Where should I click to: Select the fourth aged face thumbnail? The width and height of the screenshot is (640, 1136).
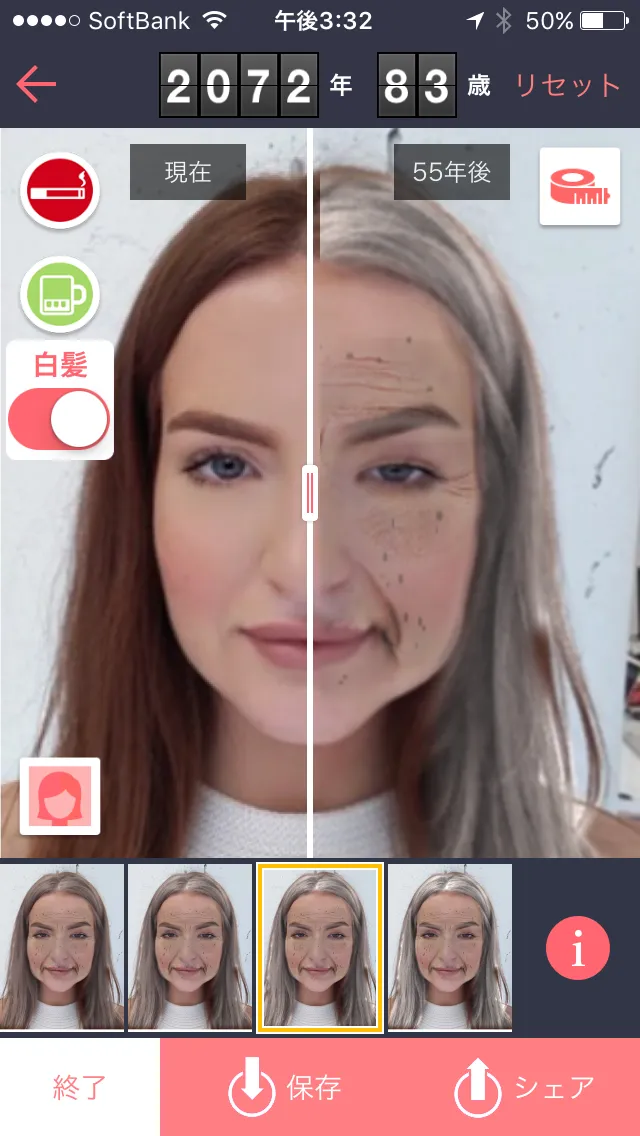click(x=450, y=947)
